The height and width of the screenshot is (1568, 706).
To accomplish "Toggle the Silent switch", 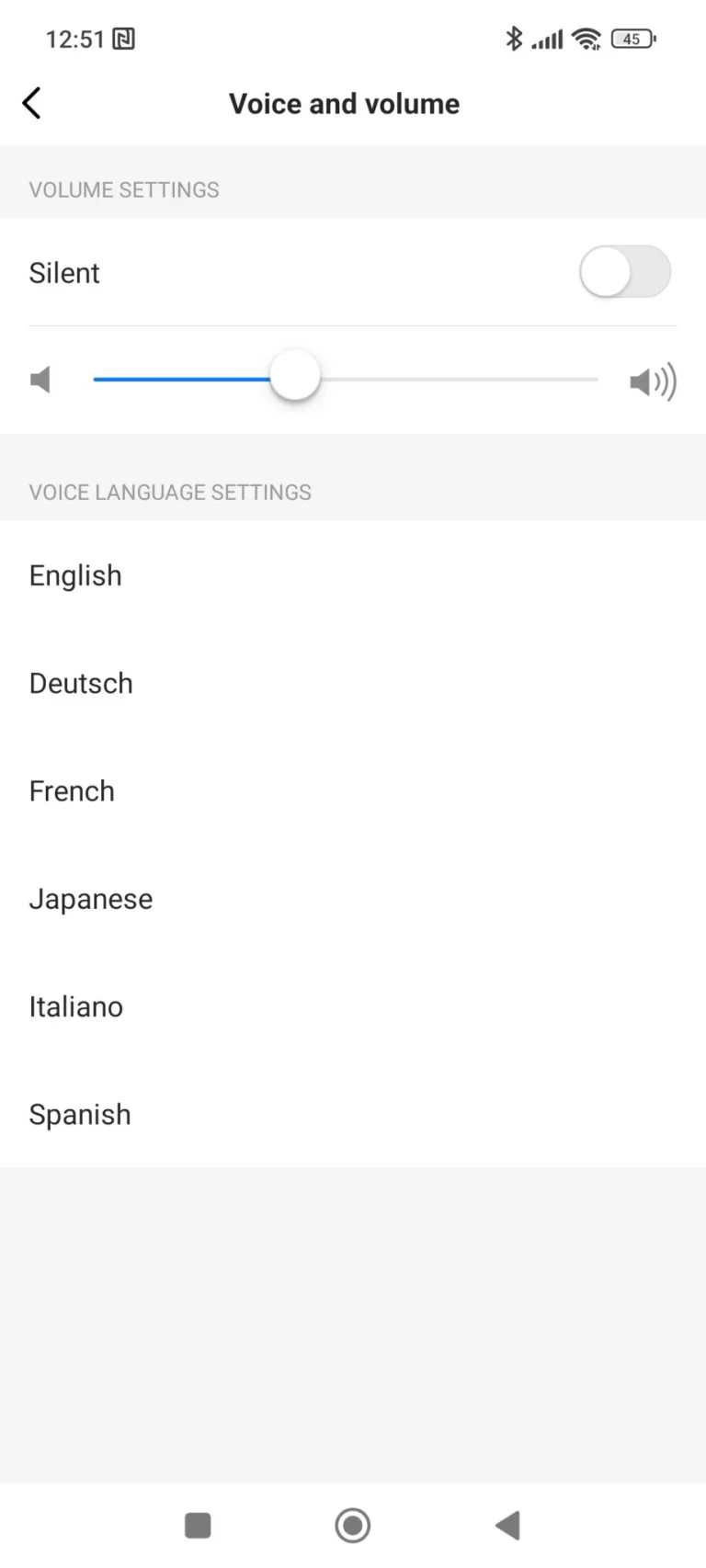I will tap(624, 272).
